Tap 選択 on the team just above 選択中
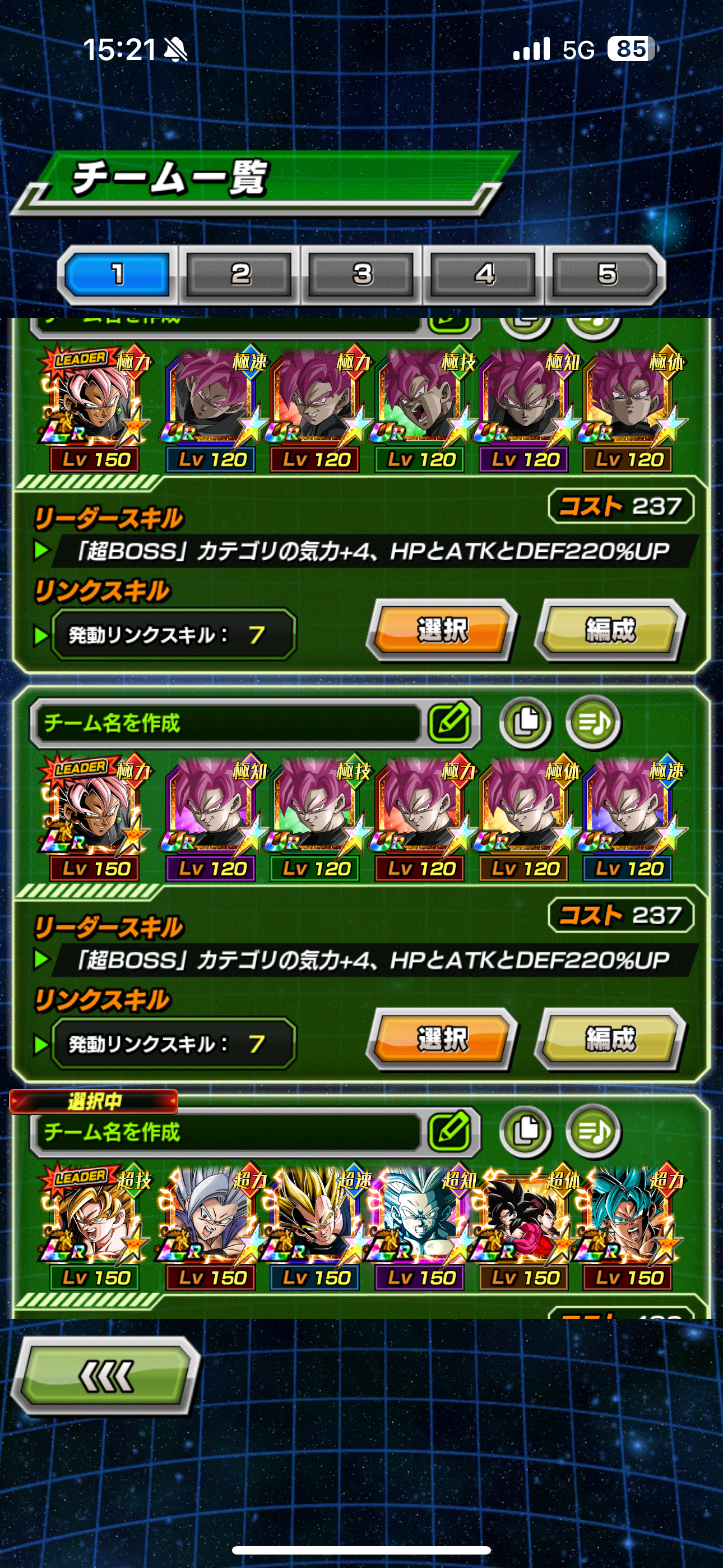Image resolution: width=723 pixels, height=1568 pixels. (x=442, y=1039)
